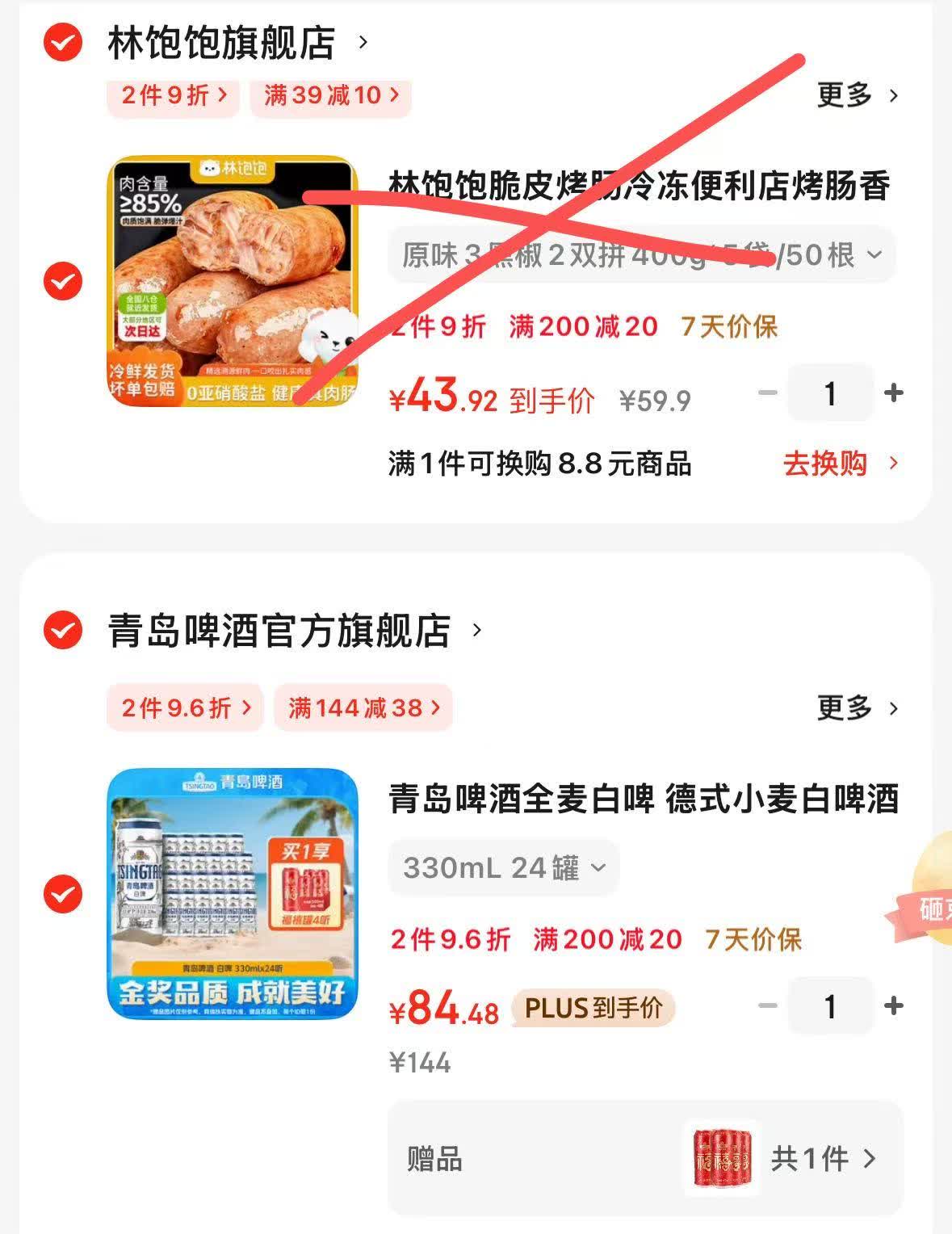Screen dimensions: 952x1234
Task: Increase quantity of the 林饱饱 sausage item
Action: [x=893, y=393]
